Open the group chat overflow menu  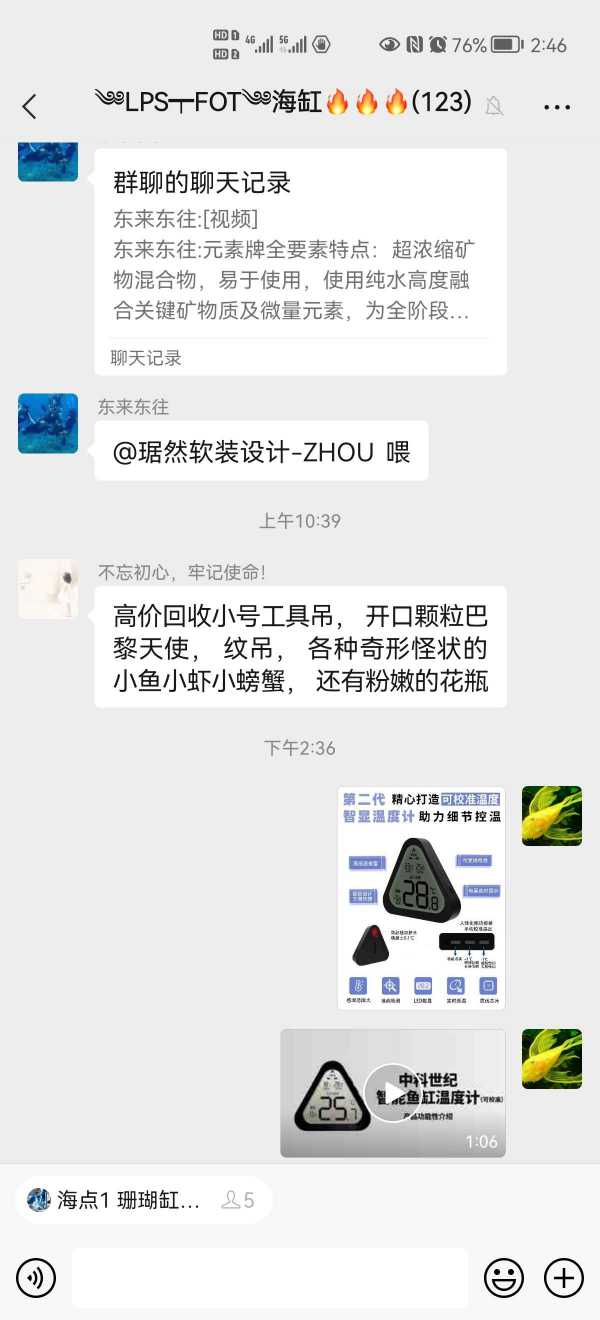(x=557, y=106)
